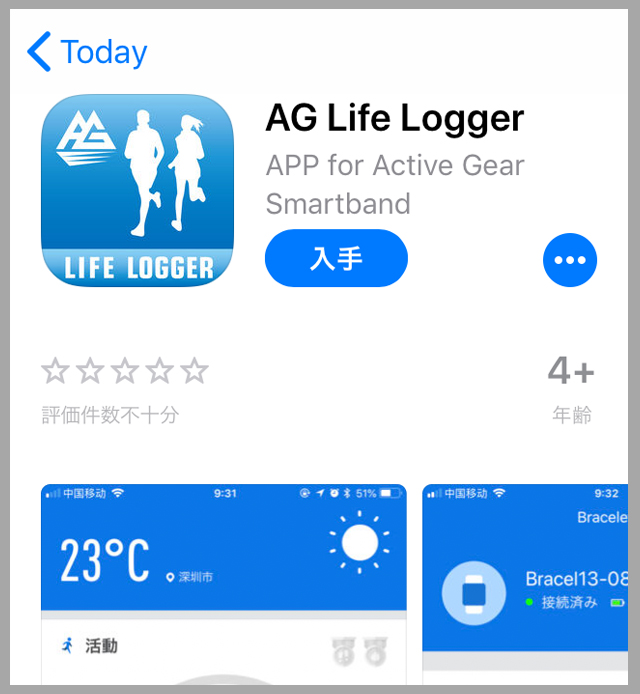Open the more options ellipsis menu
640x694 pixels.
click(569, 261)
